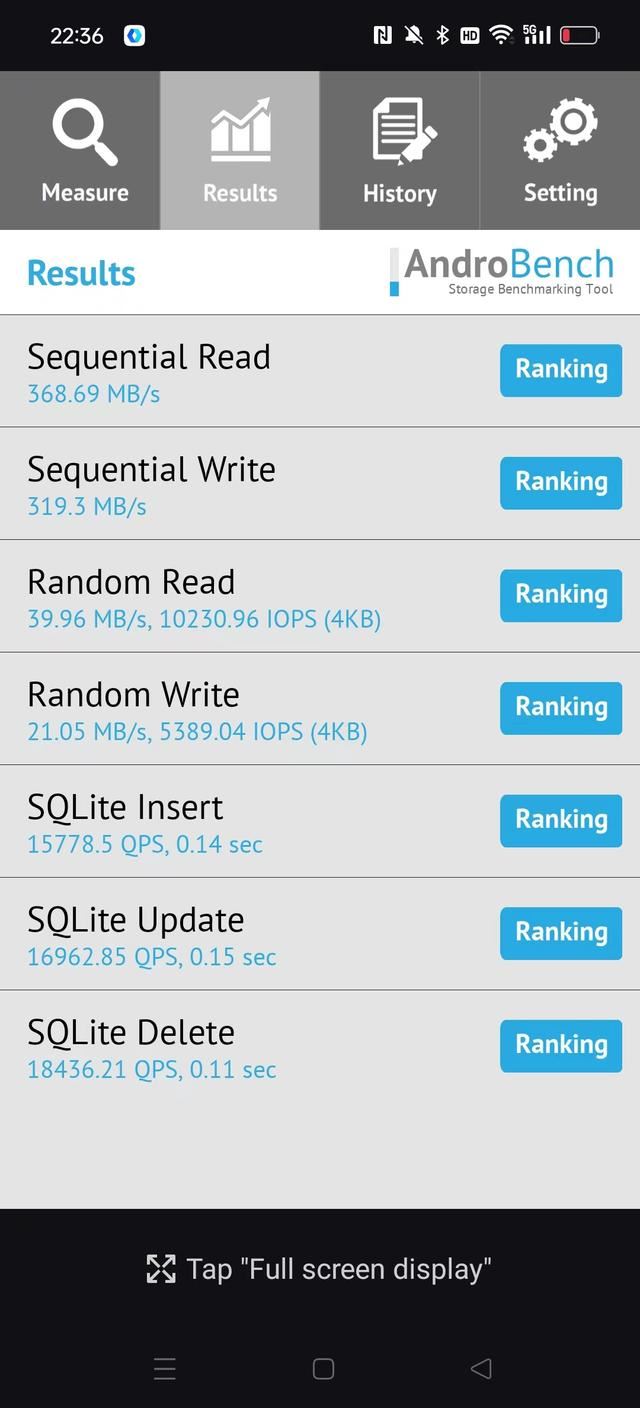
Task: Open Ranking for SQLite Update
Action: pyautogui.click(x=561, y=932)
